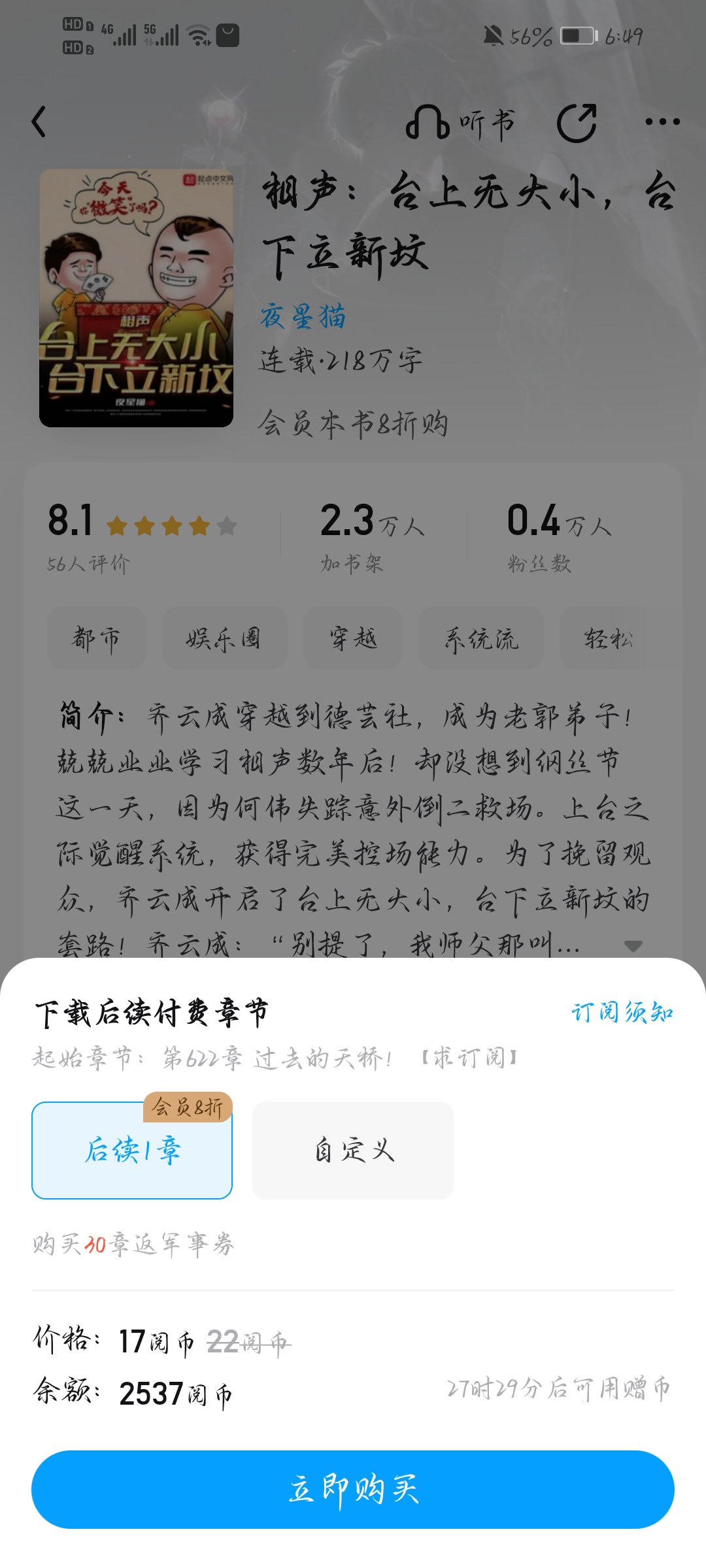
Task: Open the three-dot overflow menu
Action: tap(662, 122)
